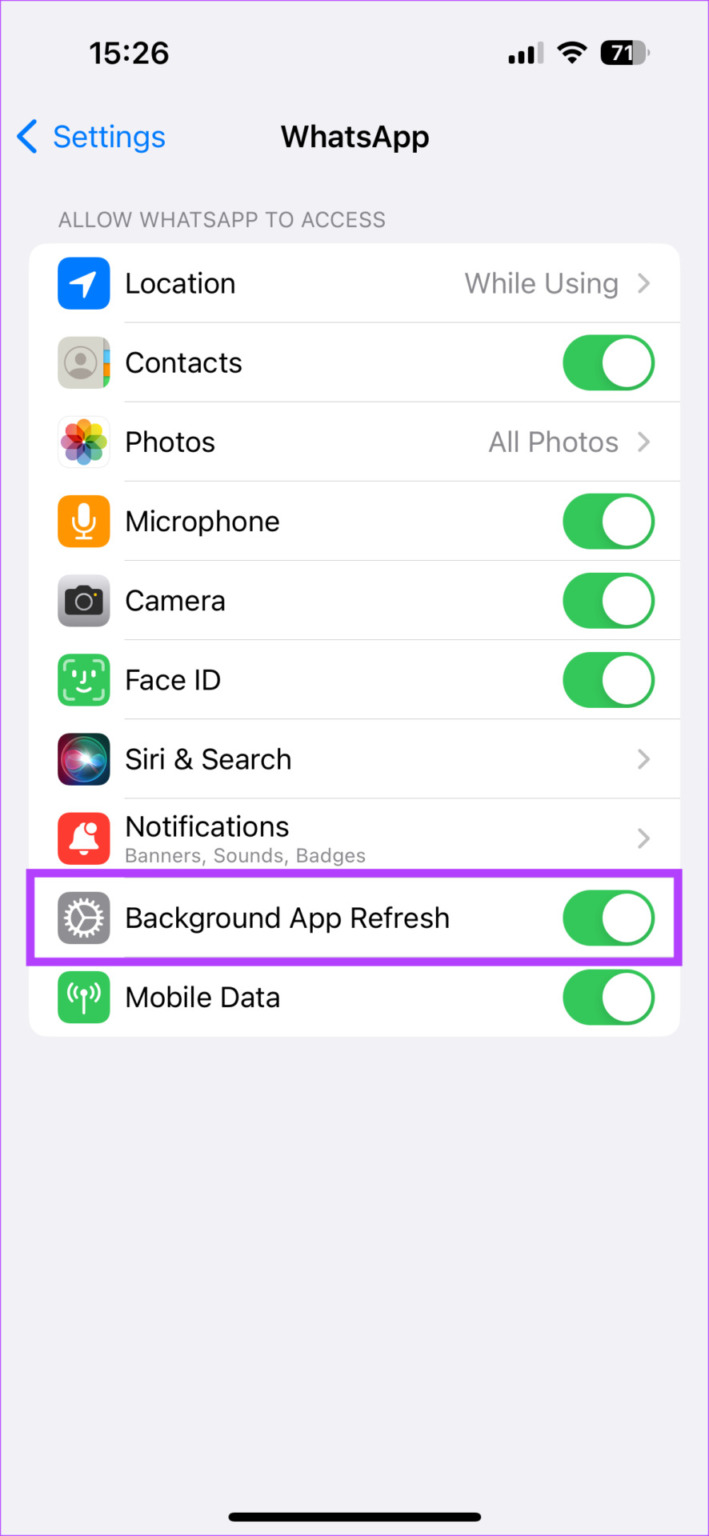Turn off Background App Refresh

pyautogui.click(x=608, y=918)
